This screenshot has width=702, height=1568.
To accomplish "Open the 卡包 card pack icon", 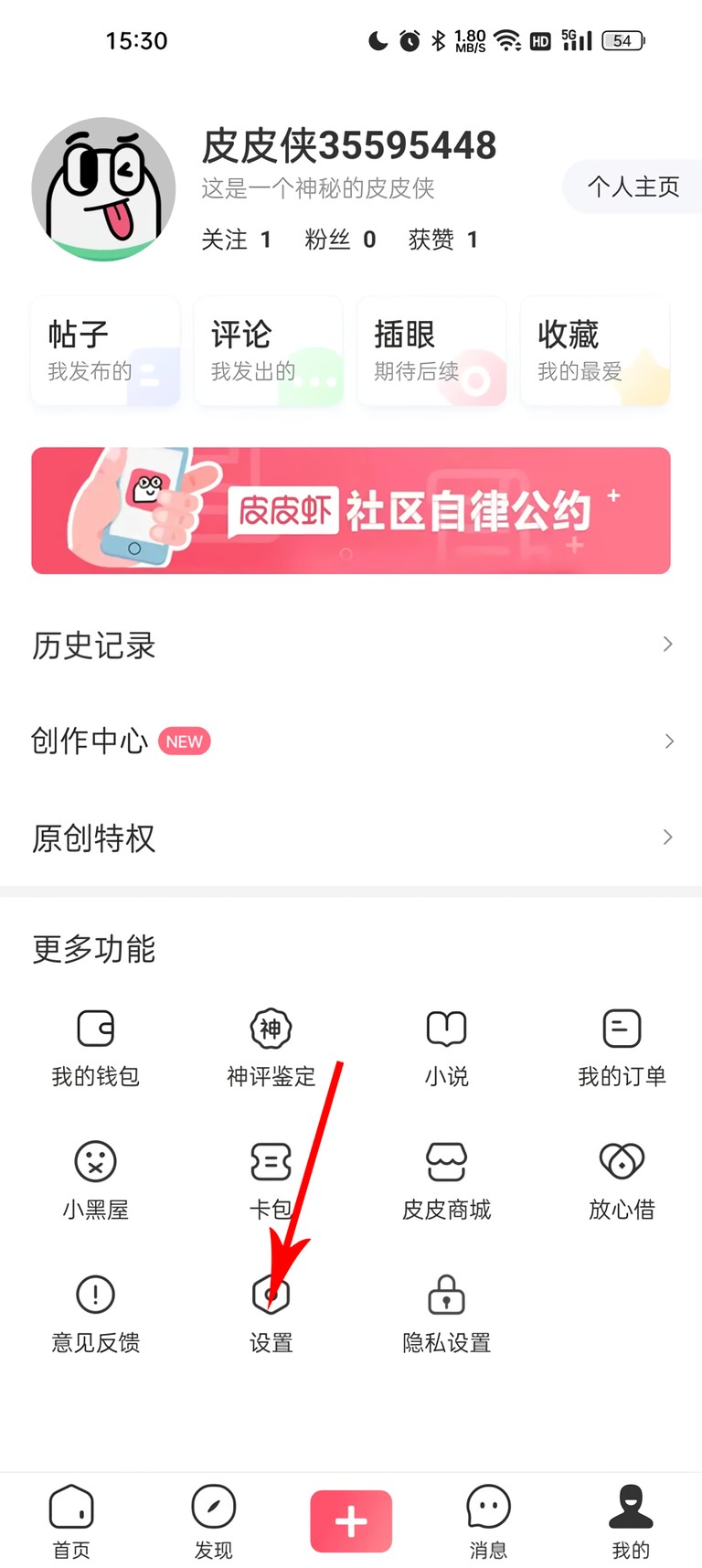I will [271, 1179].
